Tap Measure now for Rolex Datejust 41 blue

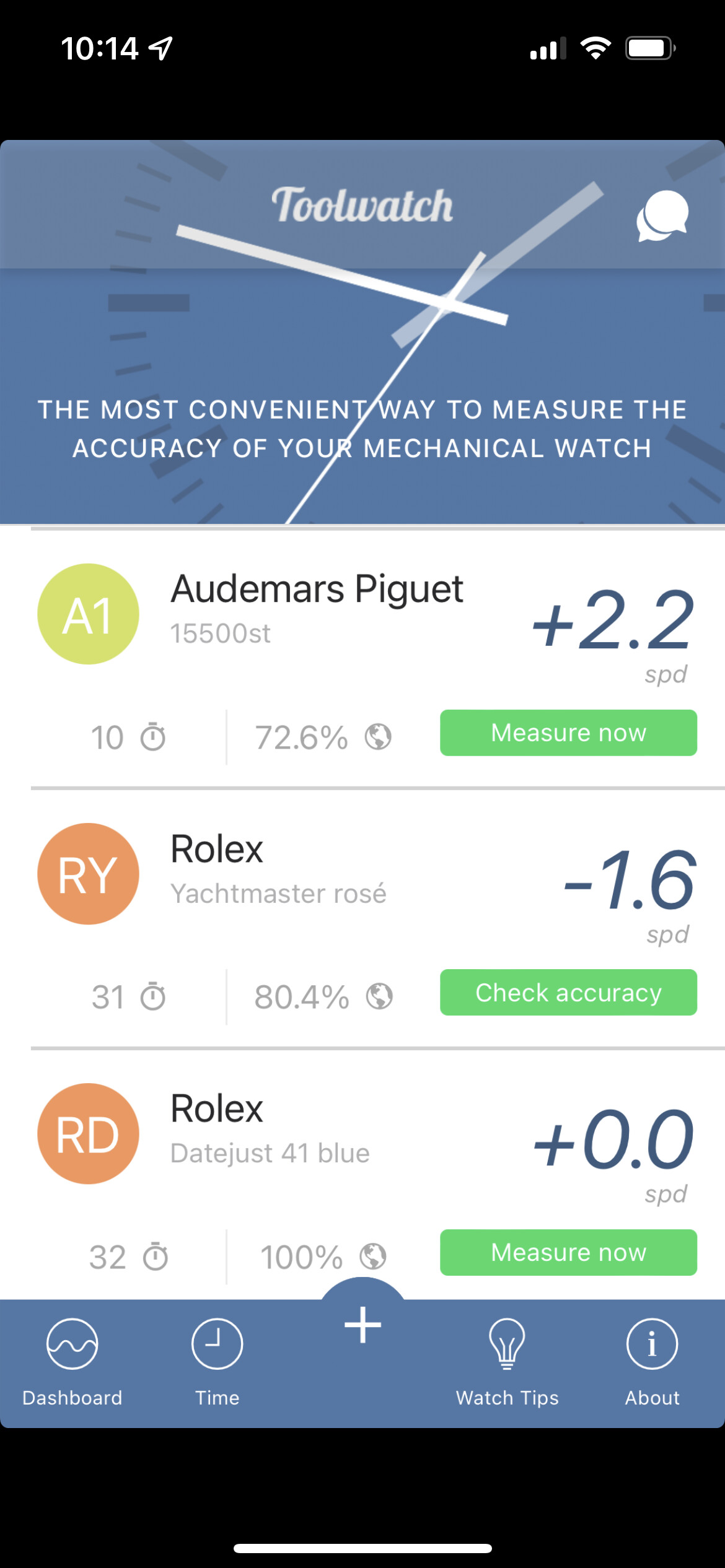click(568, 1252)
